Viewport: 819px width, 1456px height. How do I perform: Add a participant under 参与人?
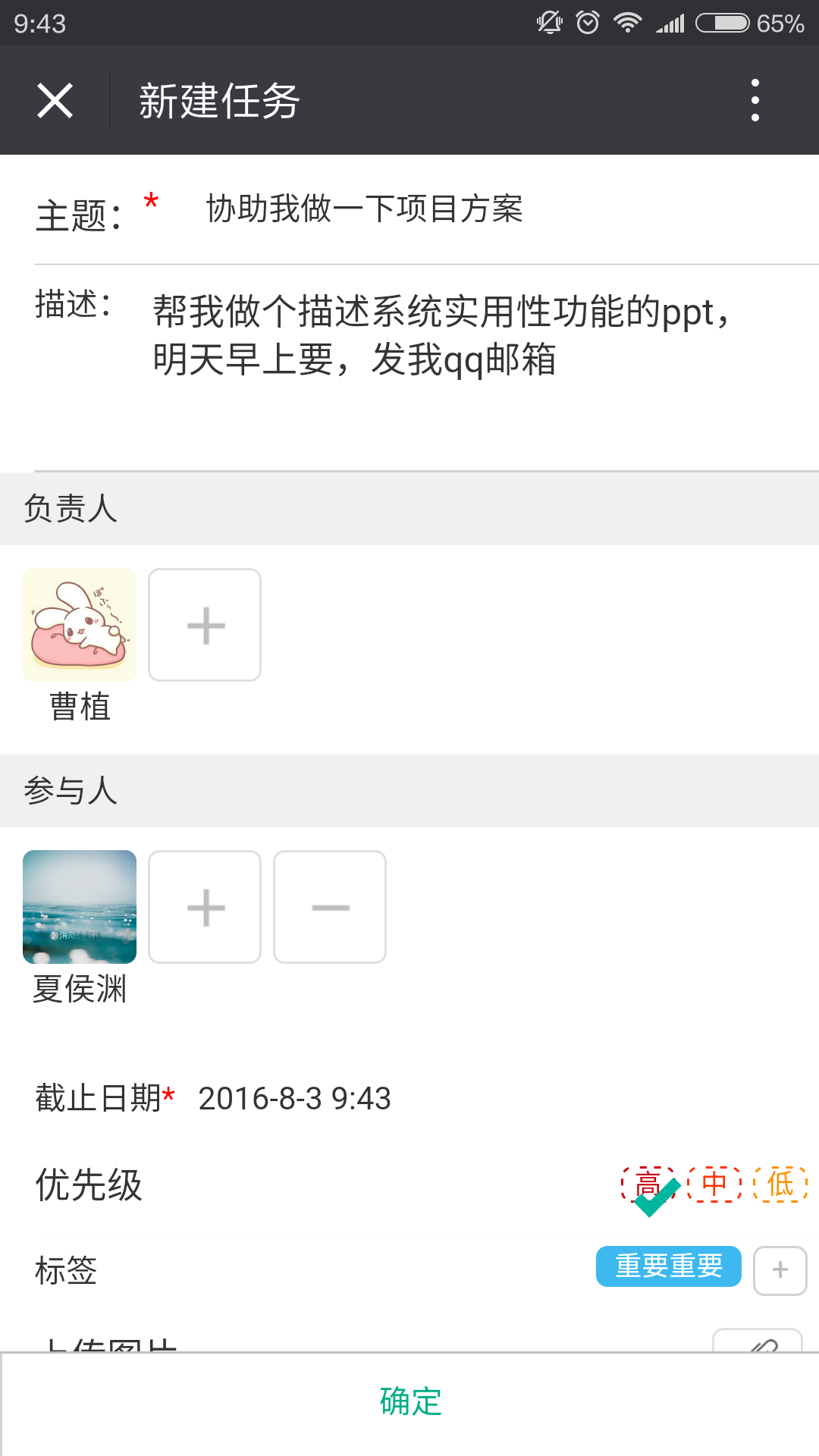click(x=205, y=907)
